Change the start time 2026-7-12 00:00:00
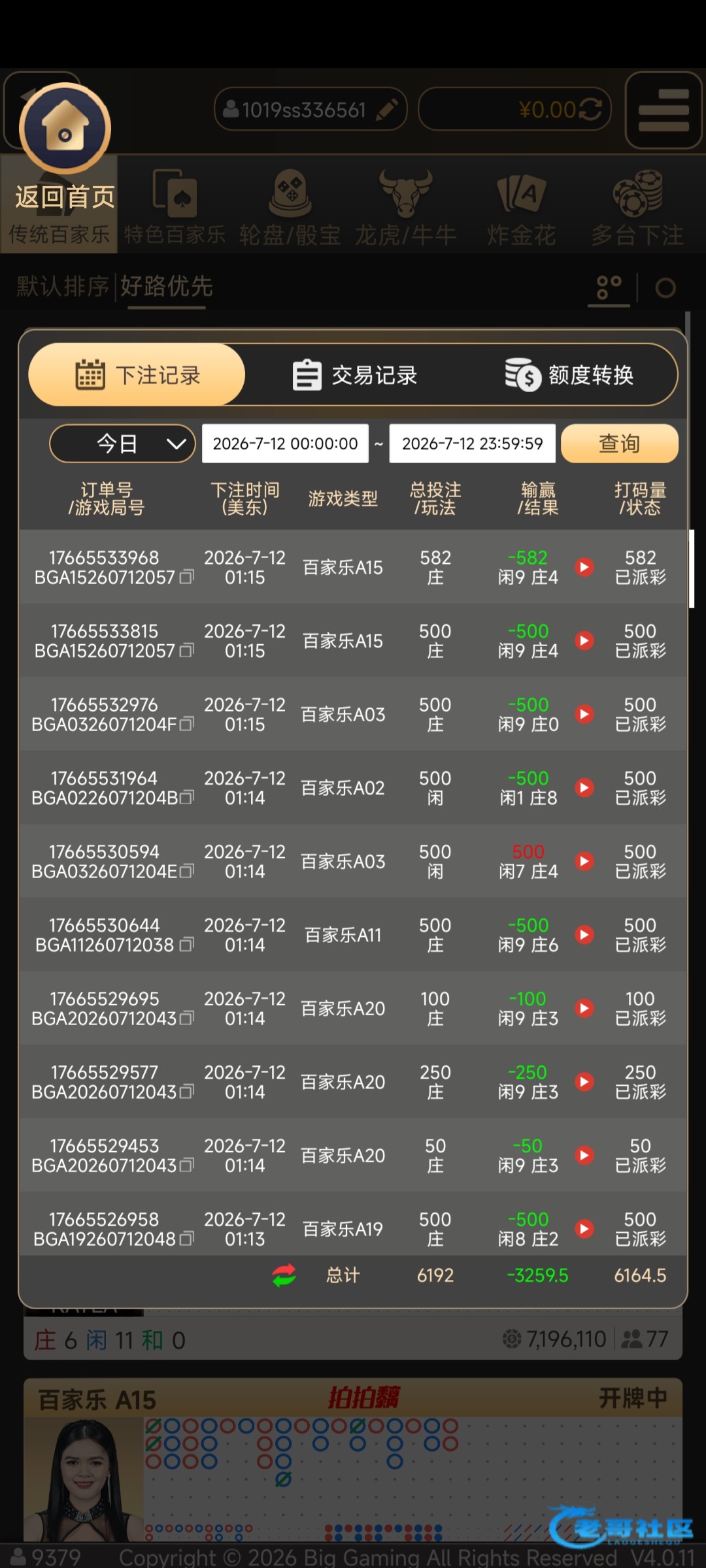Image resolution: width=706 pixels, height=1568 pixels. (x=285, y=444)
